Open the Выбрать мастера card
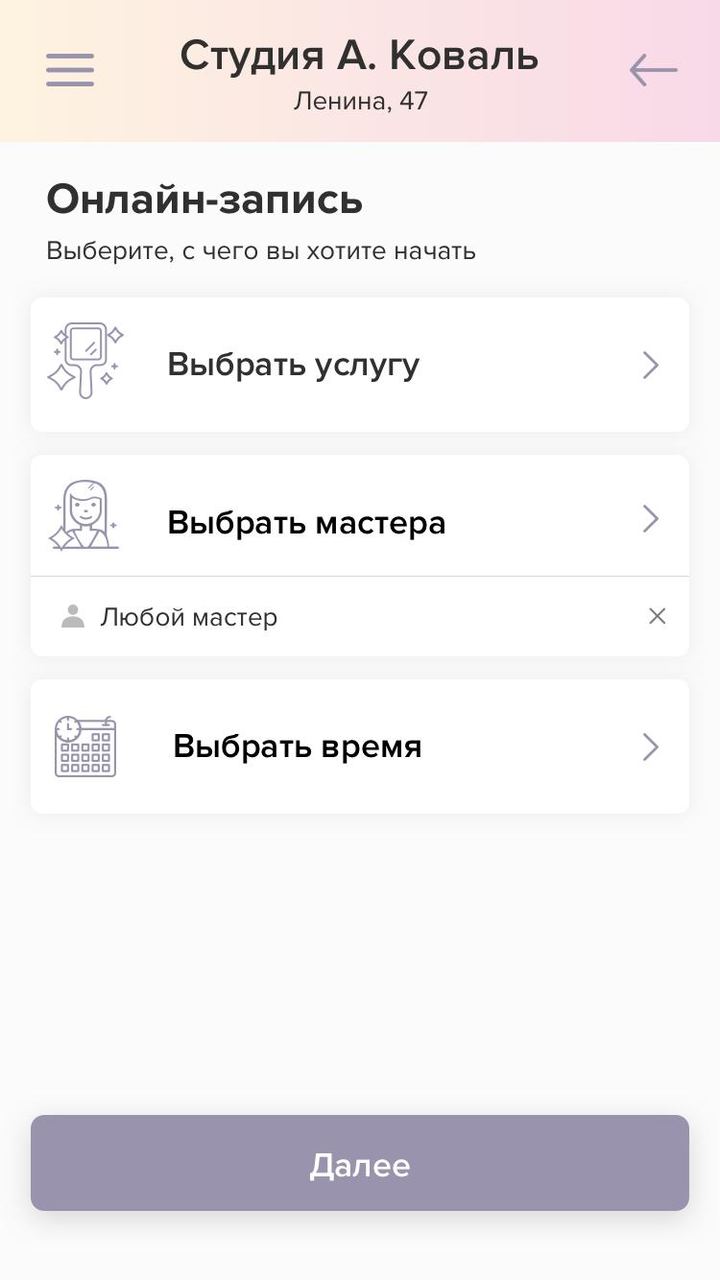Screen dimensions: 720x1280 360,520
